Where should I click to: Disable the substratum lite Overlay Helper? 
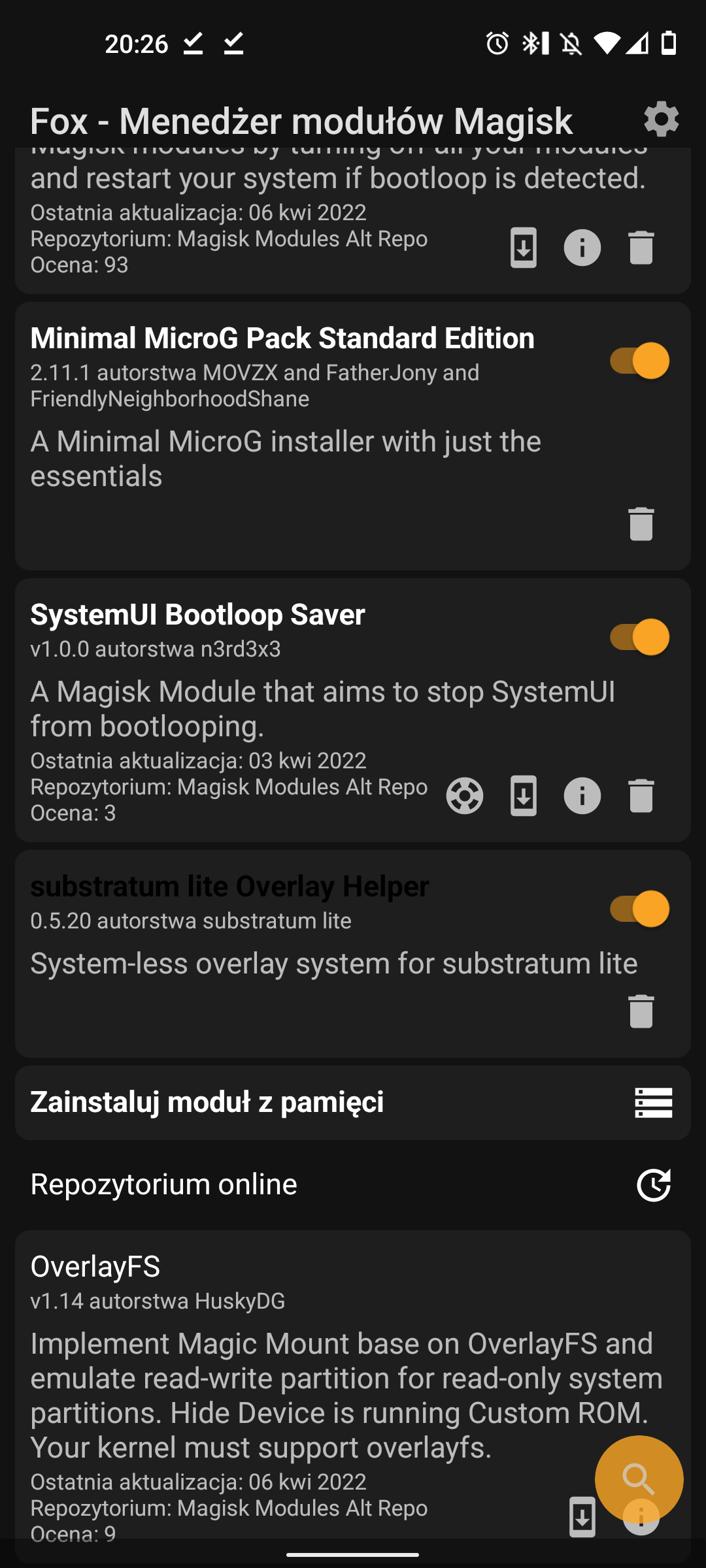(641, 908)
